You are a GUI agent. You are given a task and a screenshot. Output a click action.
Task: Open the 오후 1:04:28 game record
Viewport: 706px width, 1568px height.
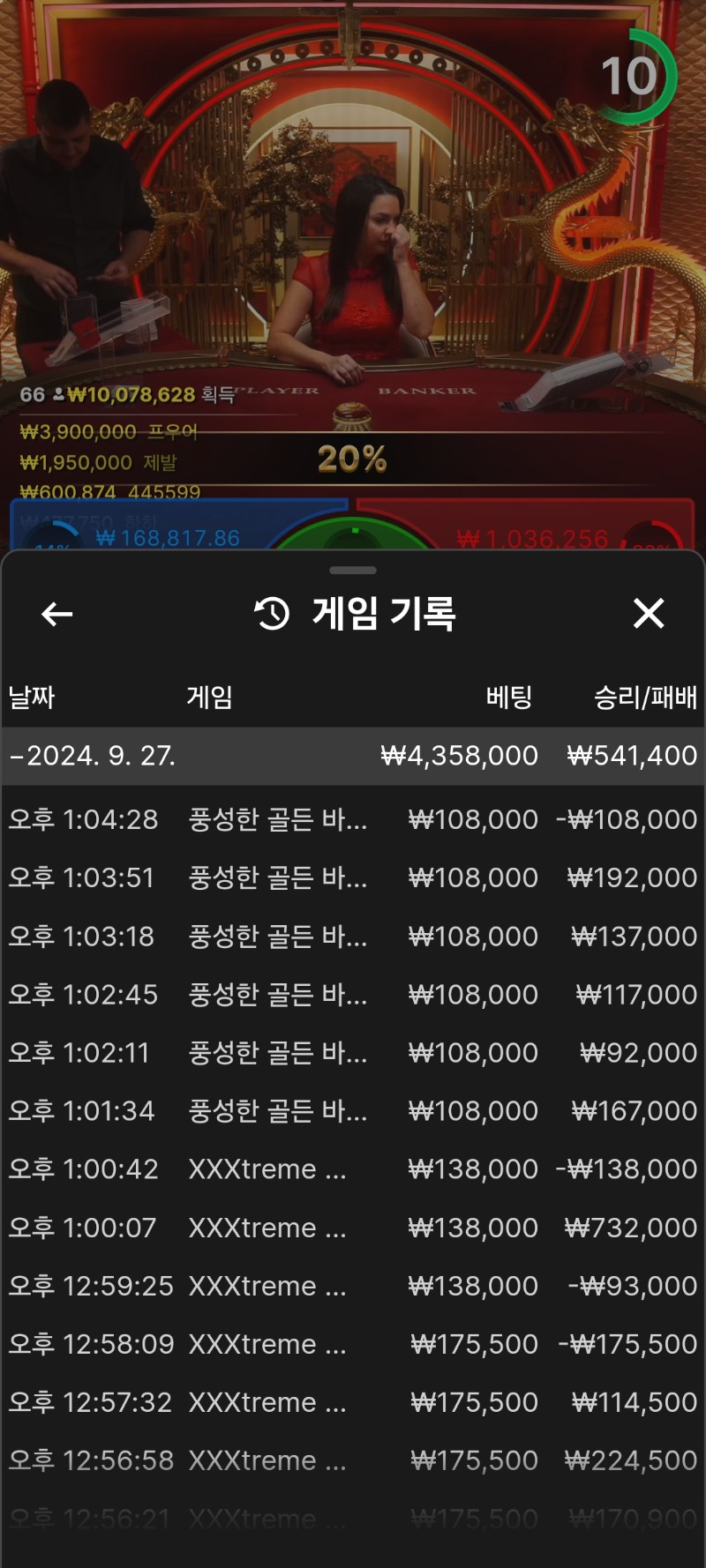click(353, 819)
